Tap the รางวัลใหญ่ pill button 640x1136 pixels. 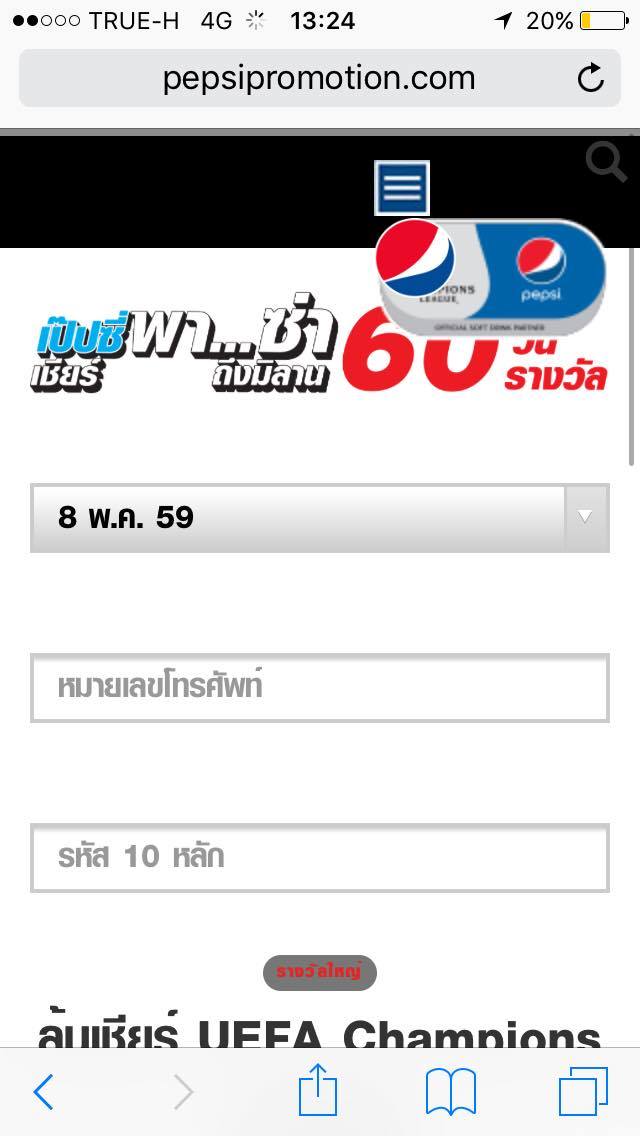320,972
